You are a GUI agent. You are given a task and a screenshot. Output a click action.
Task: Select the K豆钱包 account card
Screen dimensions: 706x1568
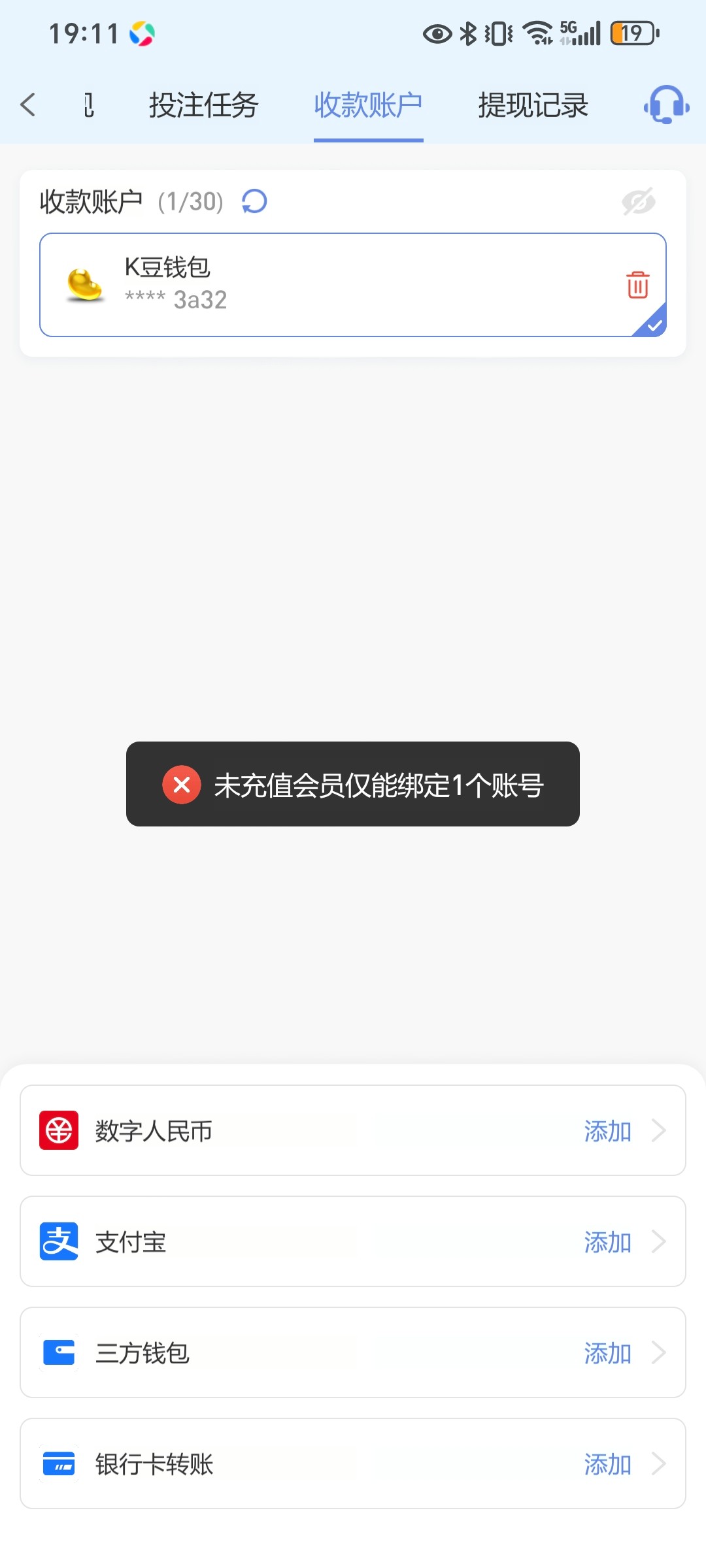353,285
